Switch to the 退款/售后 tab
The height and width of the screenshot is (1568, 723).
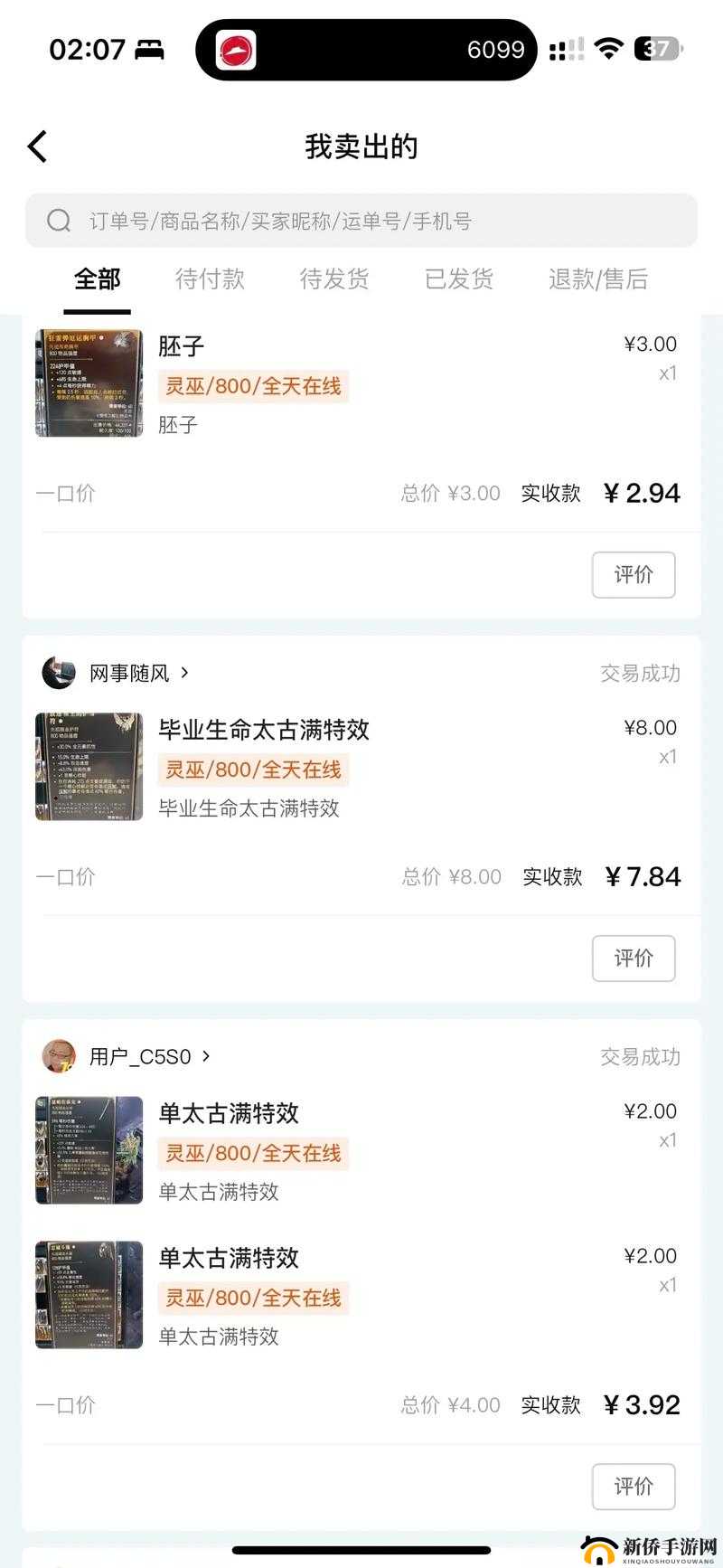598,279
